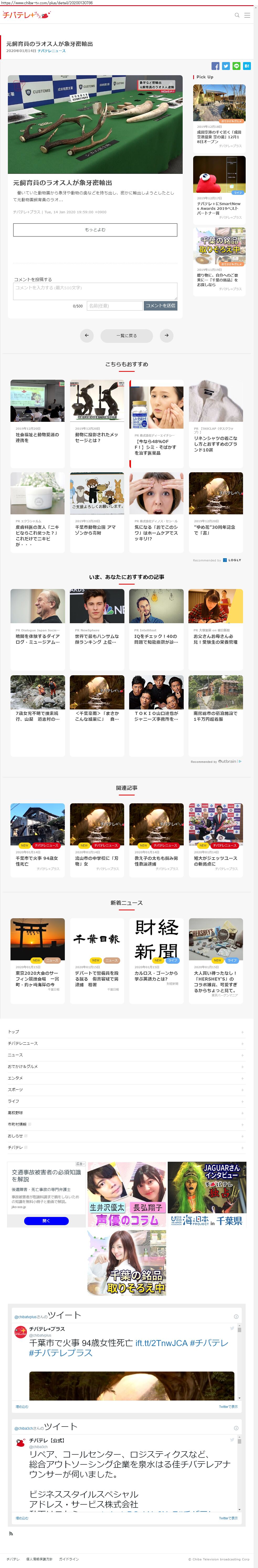This screenshot has width=258, height=1568.
Task: Open the hamburger menu
Action: (247, 15)
